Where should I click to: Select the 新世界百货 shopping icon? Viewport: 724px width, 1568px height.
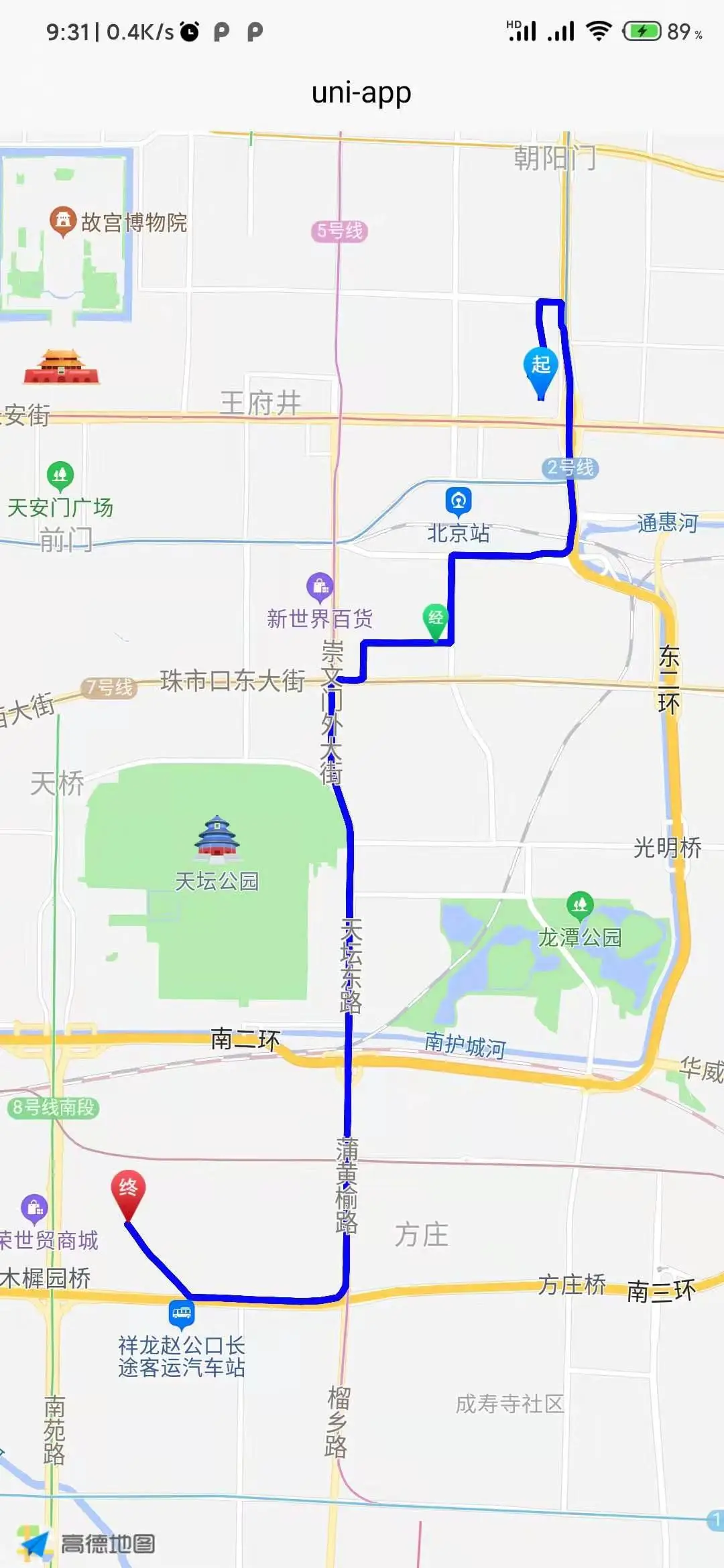320,586
